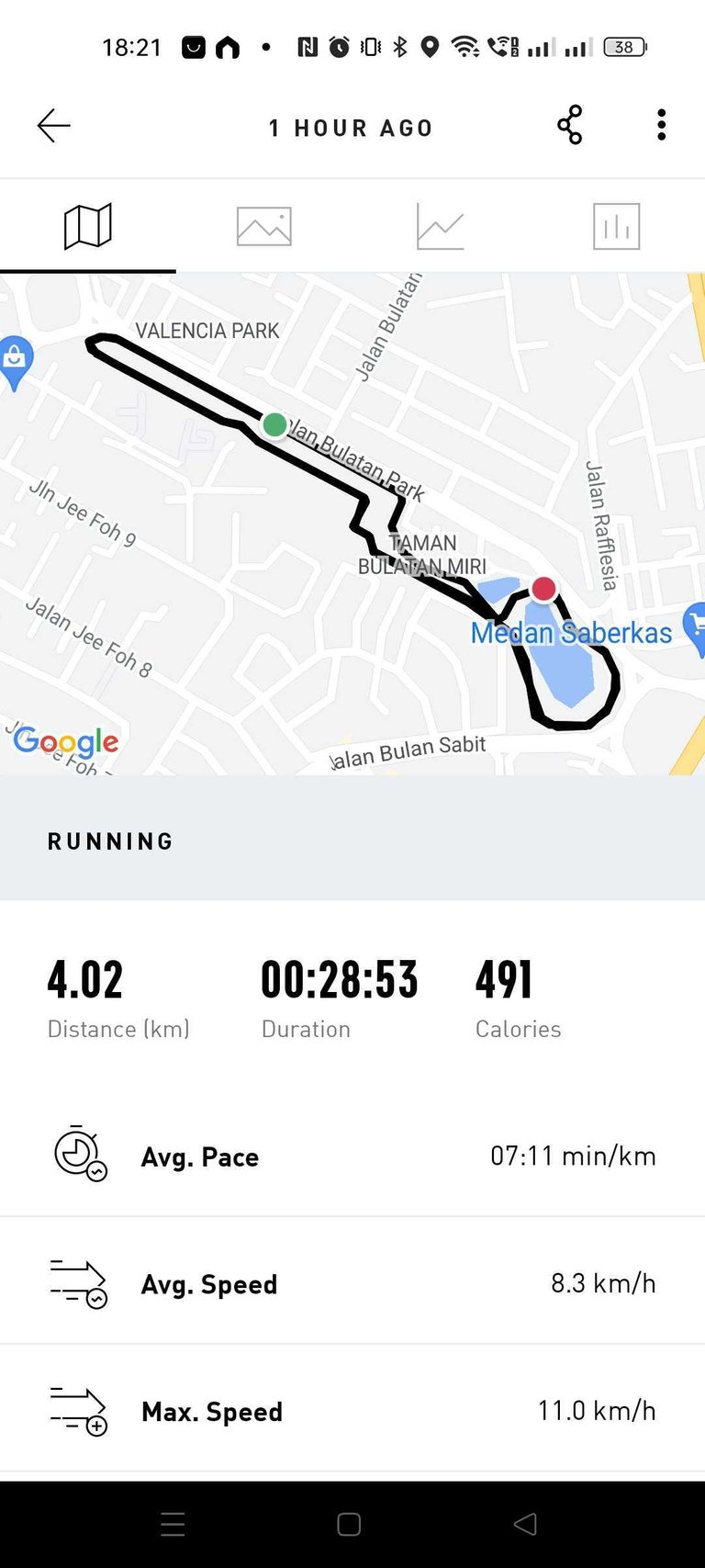The width and height of the screenshot is (705, 1568).
Task: Open the three-dot overflow menu
Action: click(662, 125)
